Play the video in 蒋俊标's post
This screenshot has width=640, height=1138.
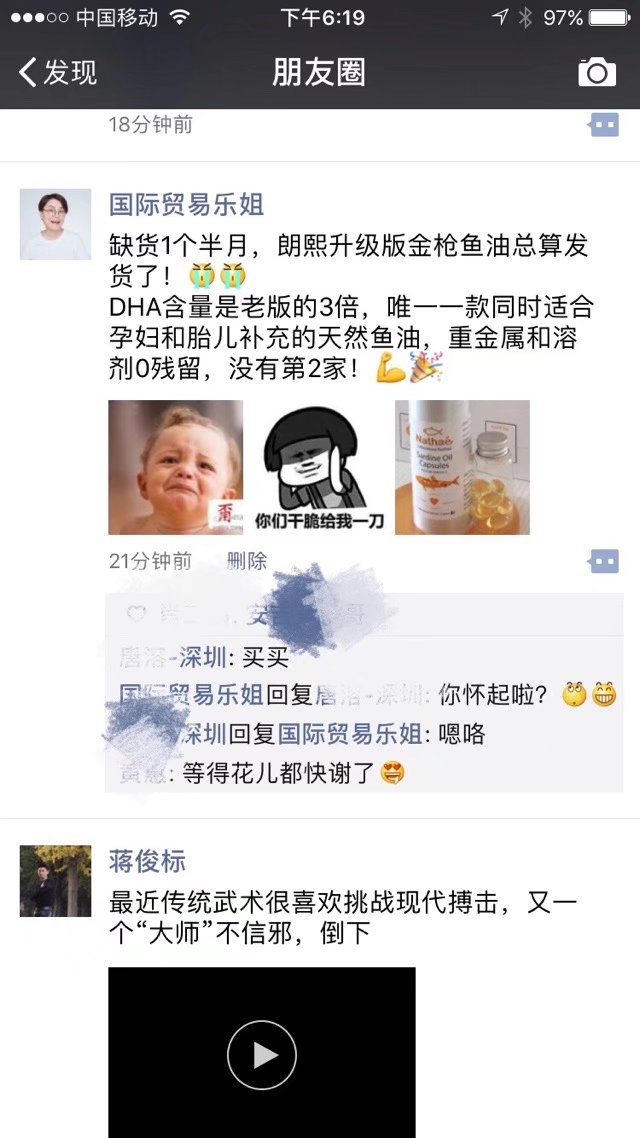[x=261, y=1054]
